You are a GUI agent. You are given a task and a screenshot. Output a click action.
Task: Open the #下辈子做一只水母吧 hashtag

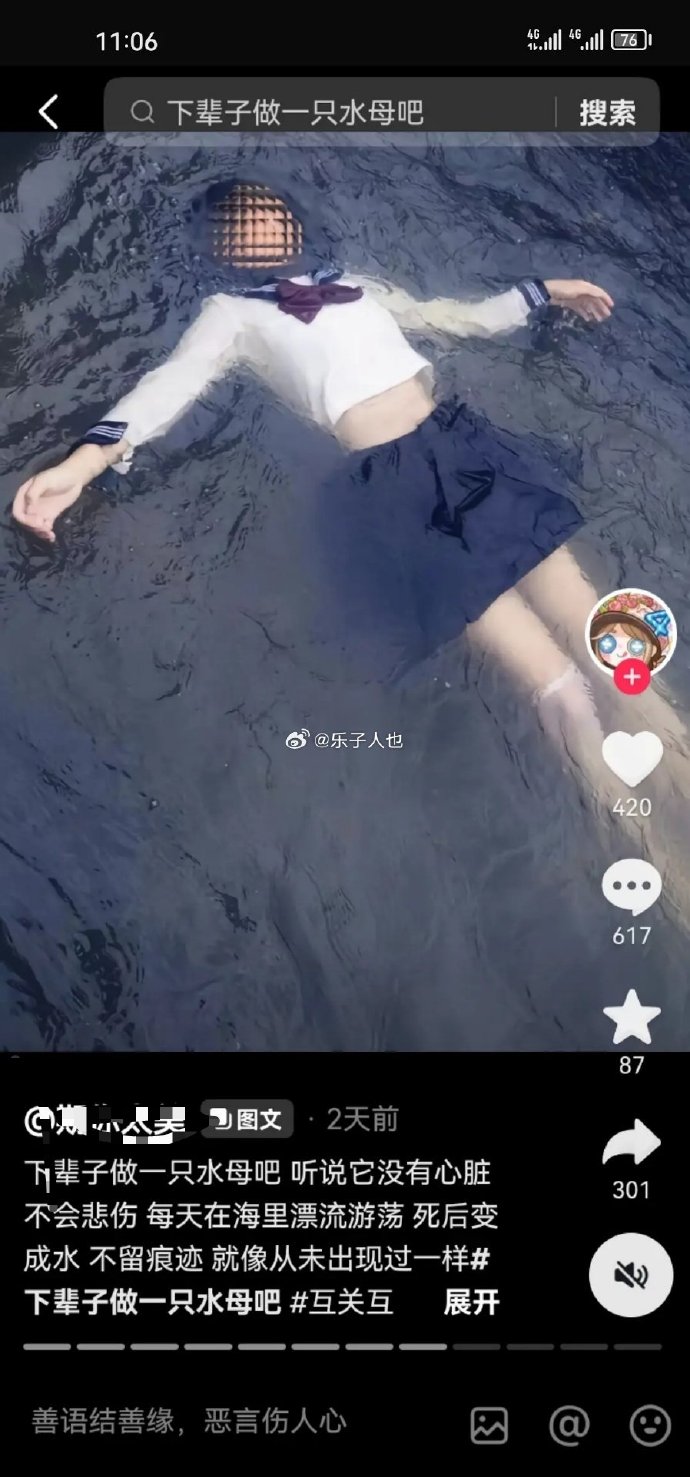152,1302
